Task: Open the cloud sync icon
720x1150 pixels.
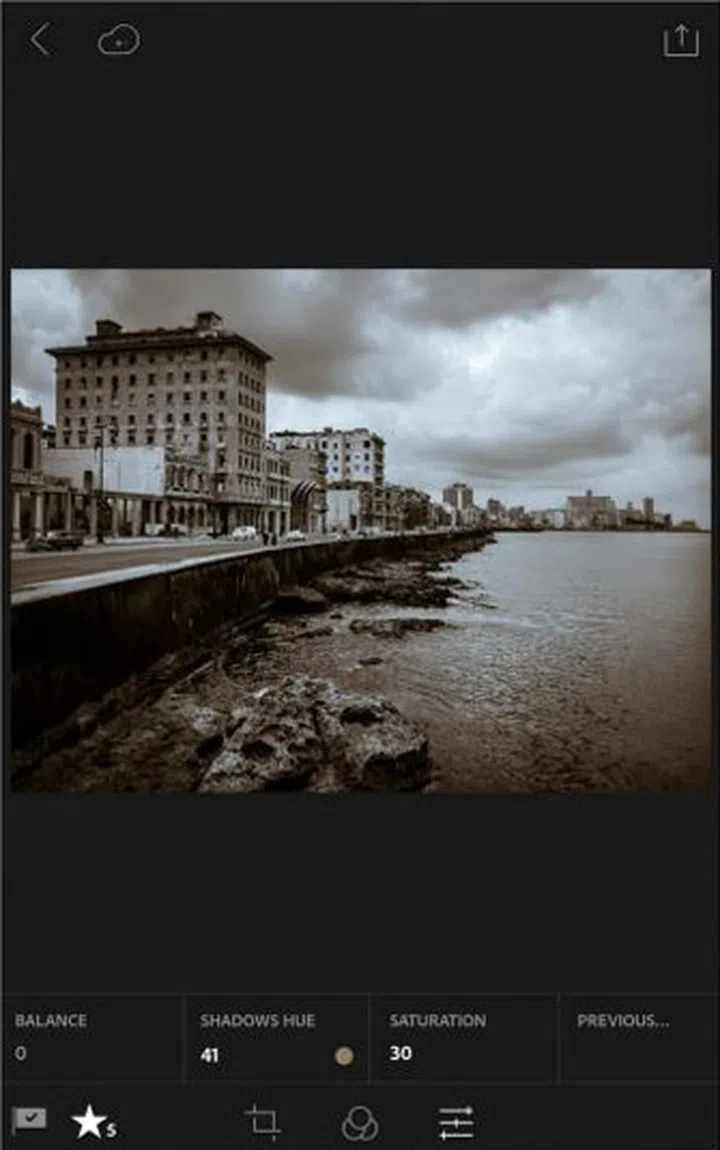Action: pos(118,40)
